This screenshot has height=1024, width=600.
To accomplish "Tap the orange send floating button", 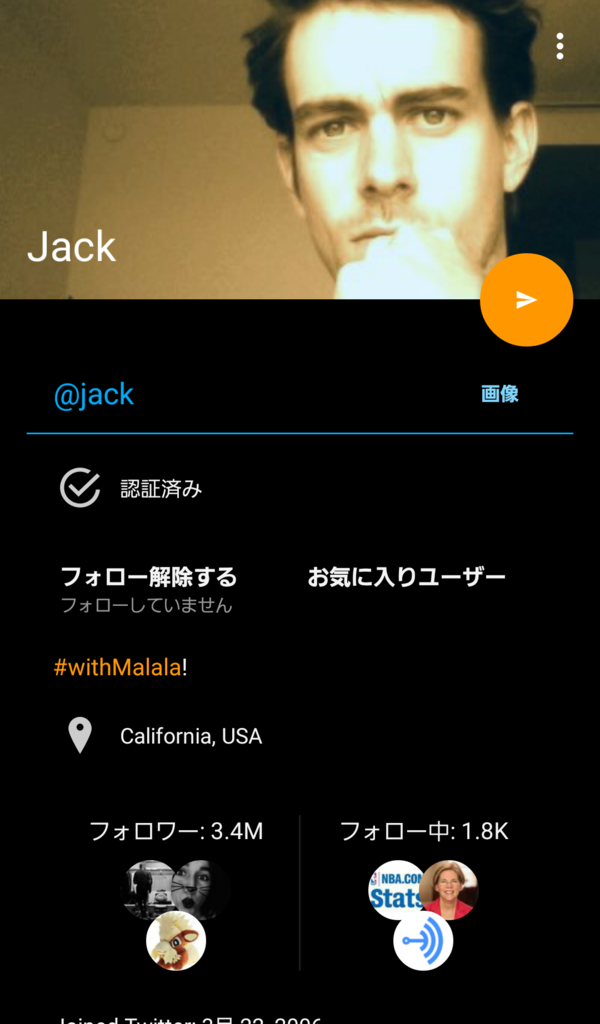I will pos(526,300).
